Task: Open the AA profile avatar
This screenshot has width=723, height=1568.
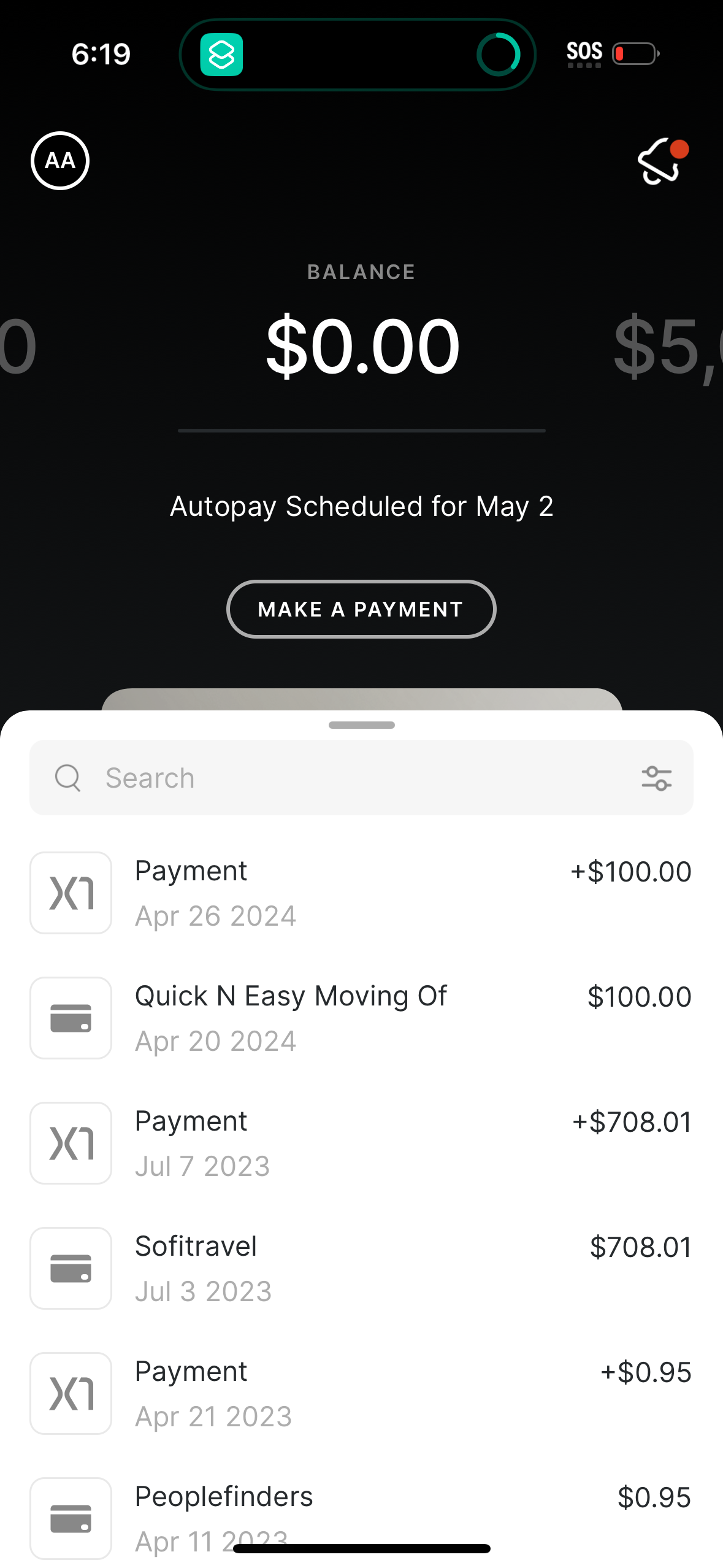Action: pos(59,160)
